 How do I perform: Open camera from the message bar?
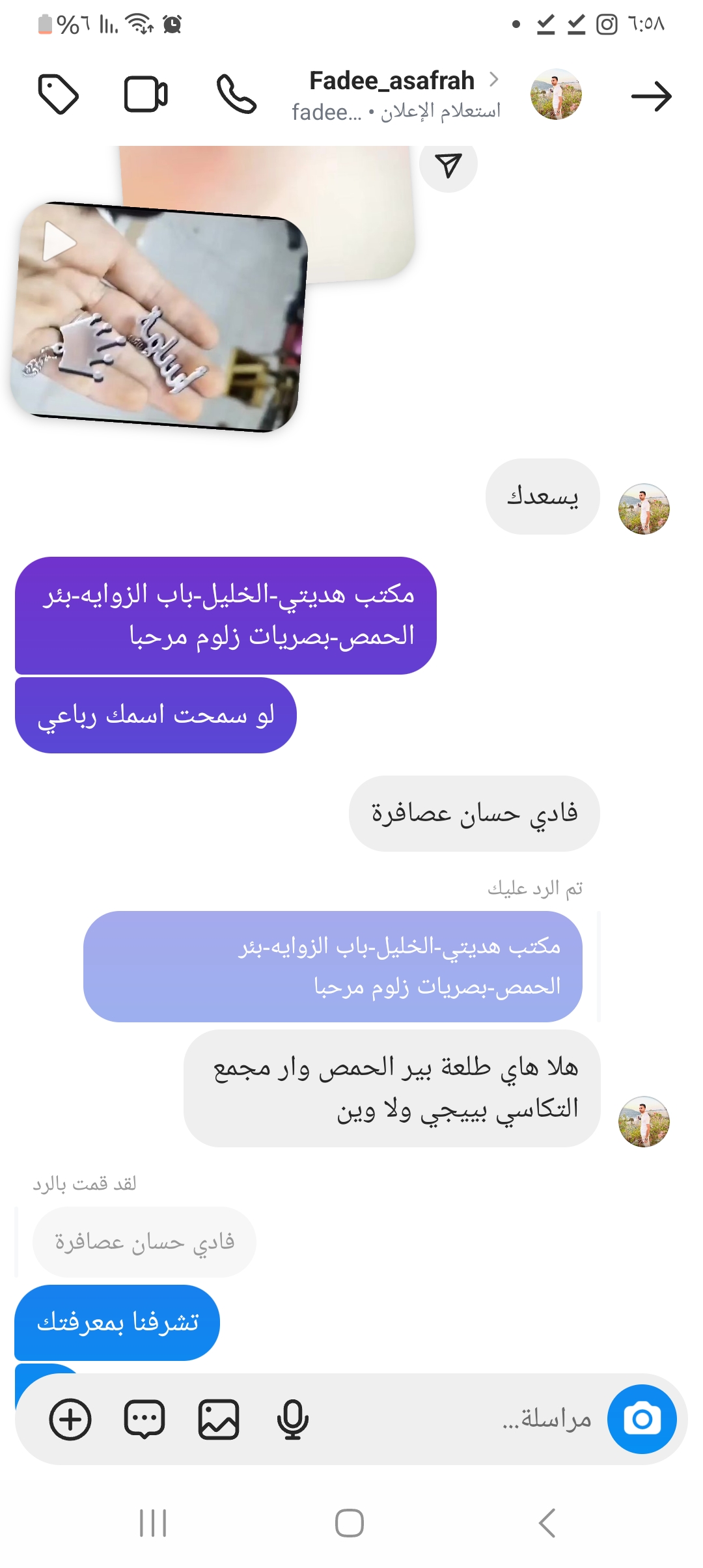click(642, 1419)
